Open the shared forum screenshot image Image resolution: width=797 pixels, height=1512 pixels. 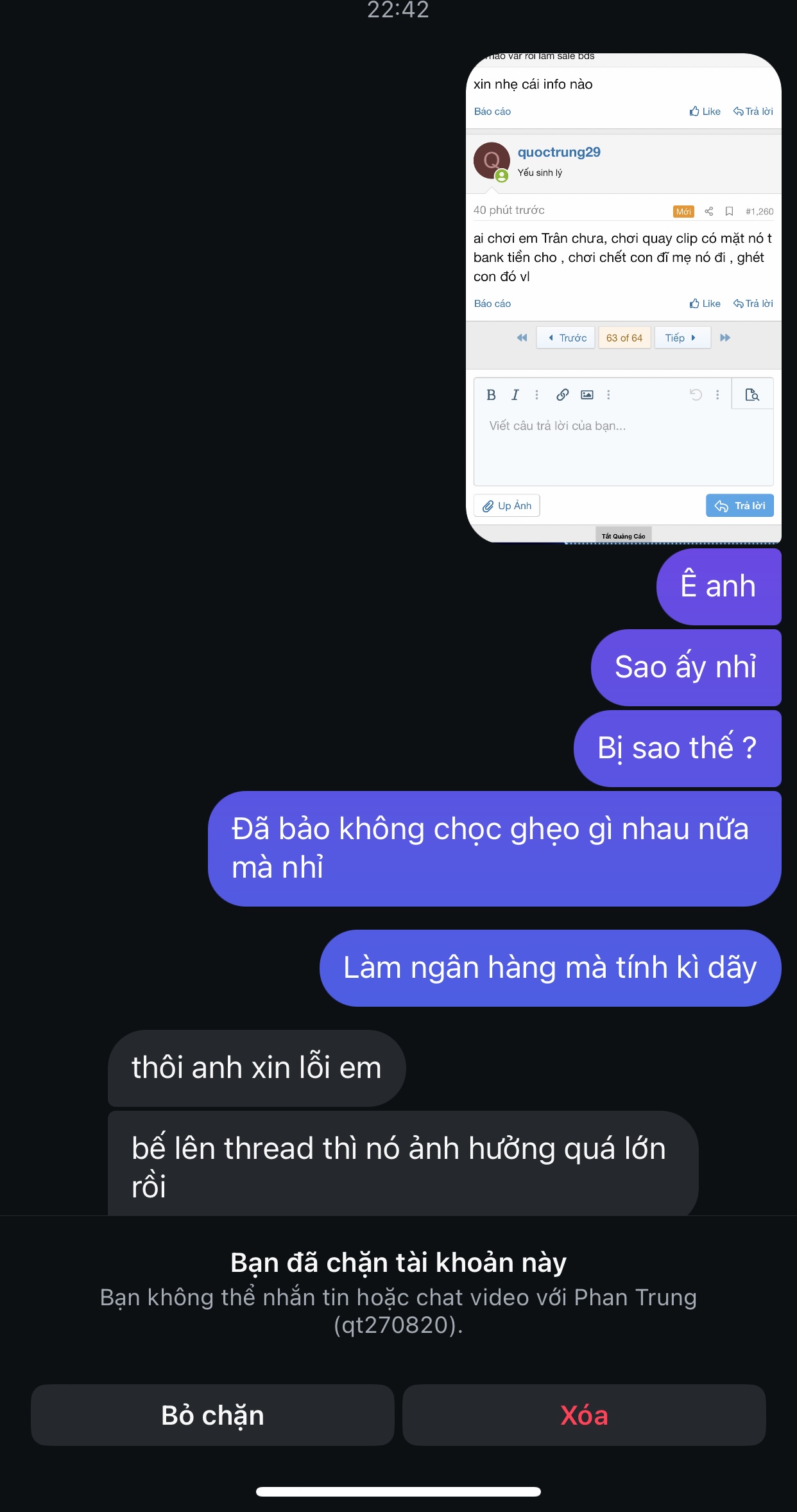tap(623, 298)
